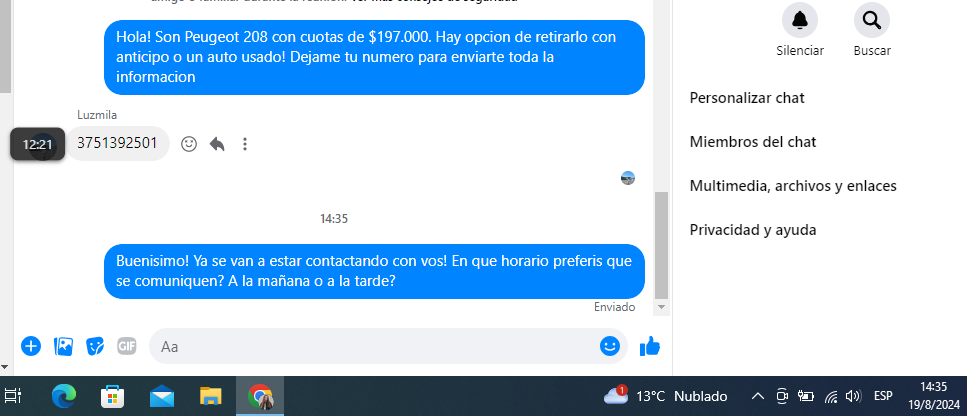
Task: Open File Explorer from taskbar
Action: (x=210, y=397)
